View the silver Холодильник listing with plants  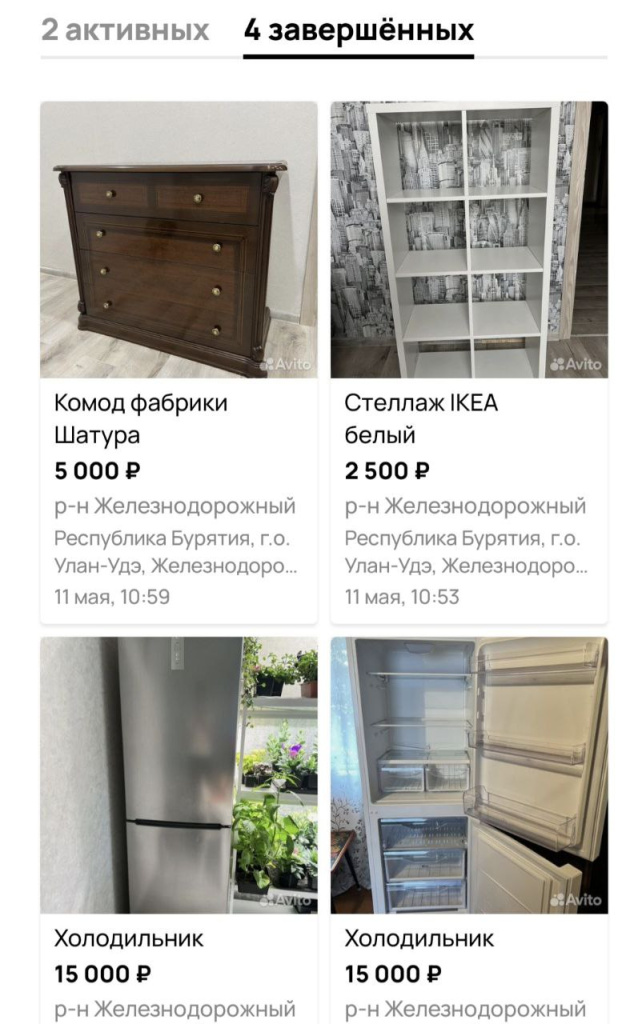tap(178, 775)
